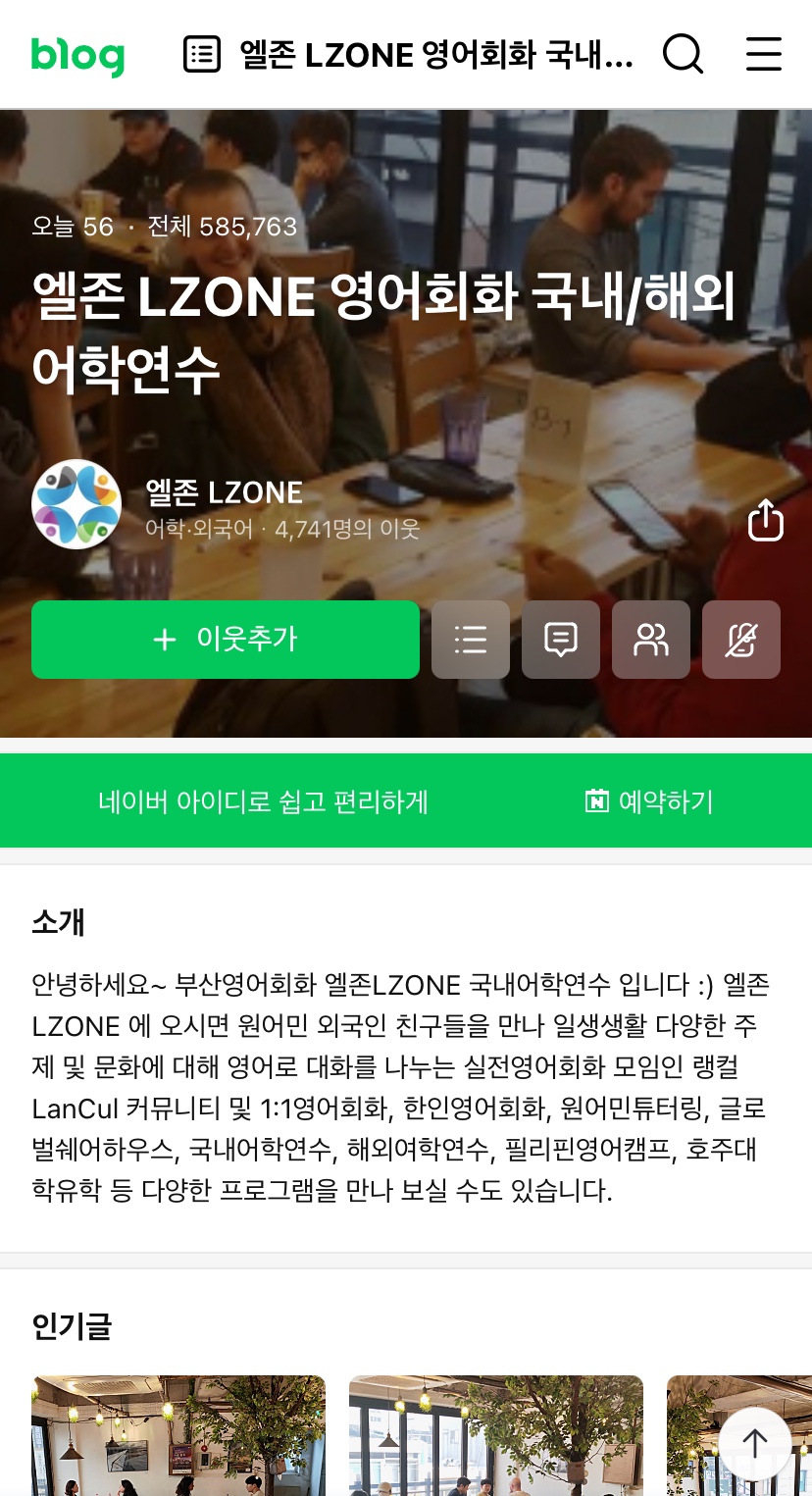
Task: Share this blog
Action: click(x=765, y=520)
